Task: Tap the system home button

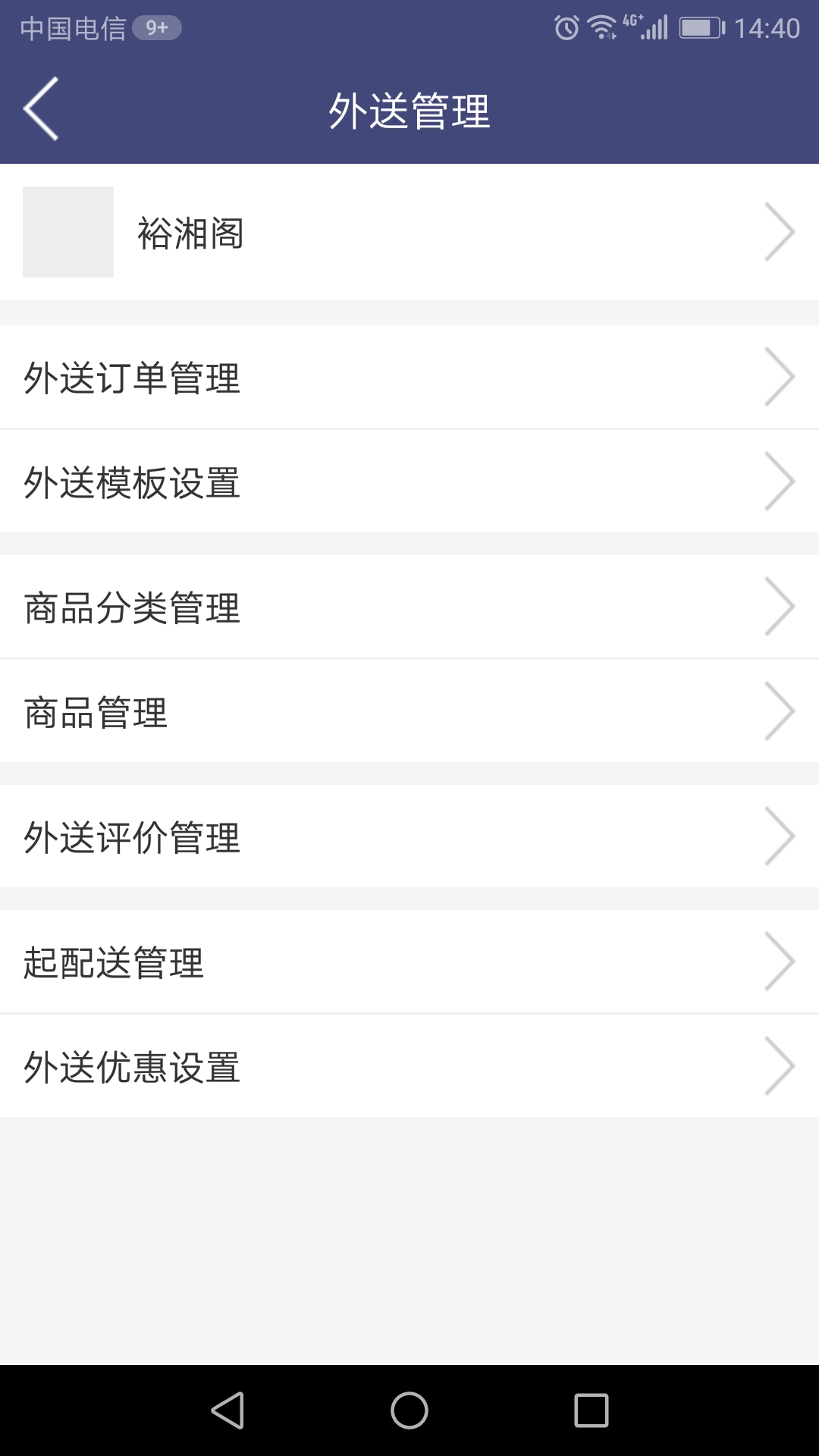Action: (x=409, y=1410)
